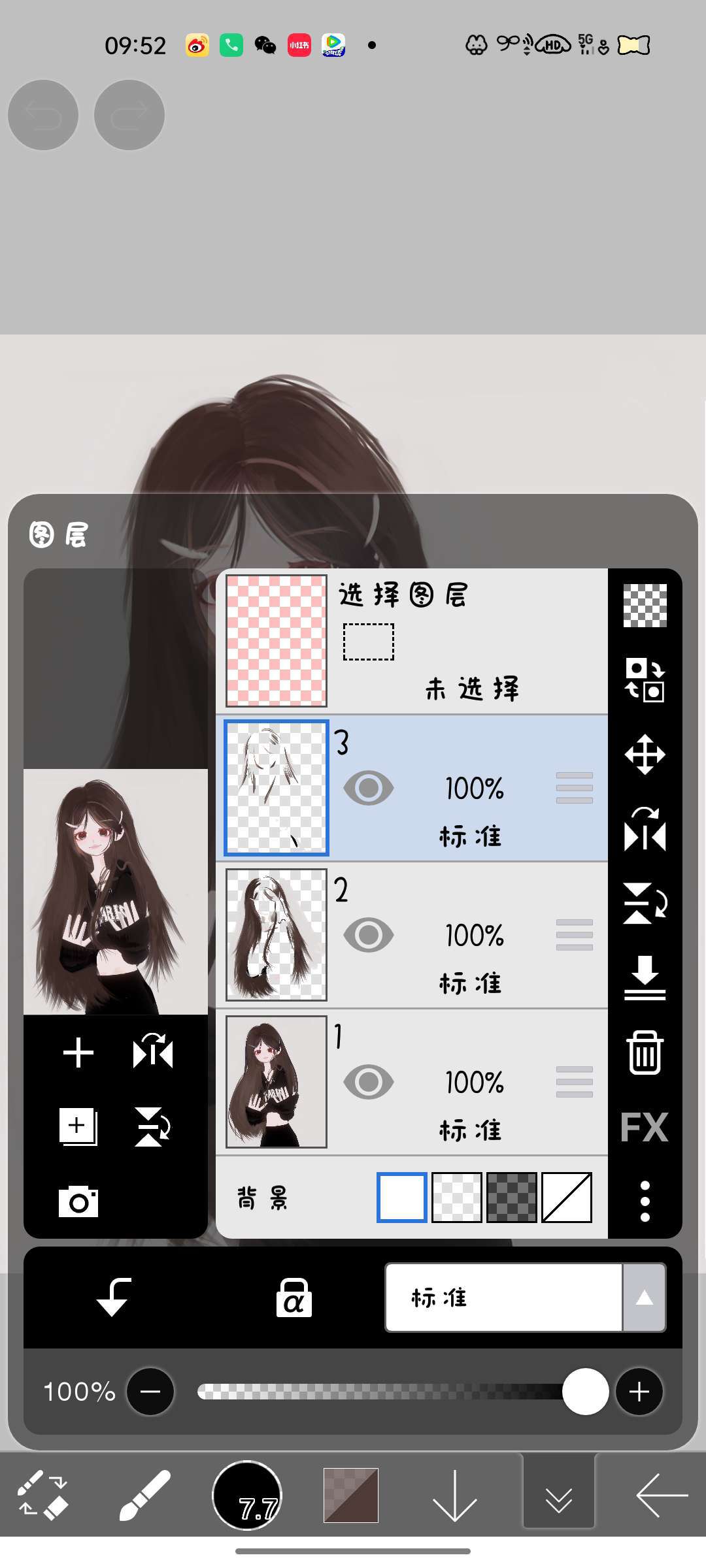The height and width of the screenshot is (1568, 706).
Task: Close the layer panel with back arrow
Action: (662, 1495)
